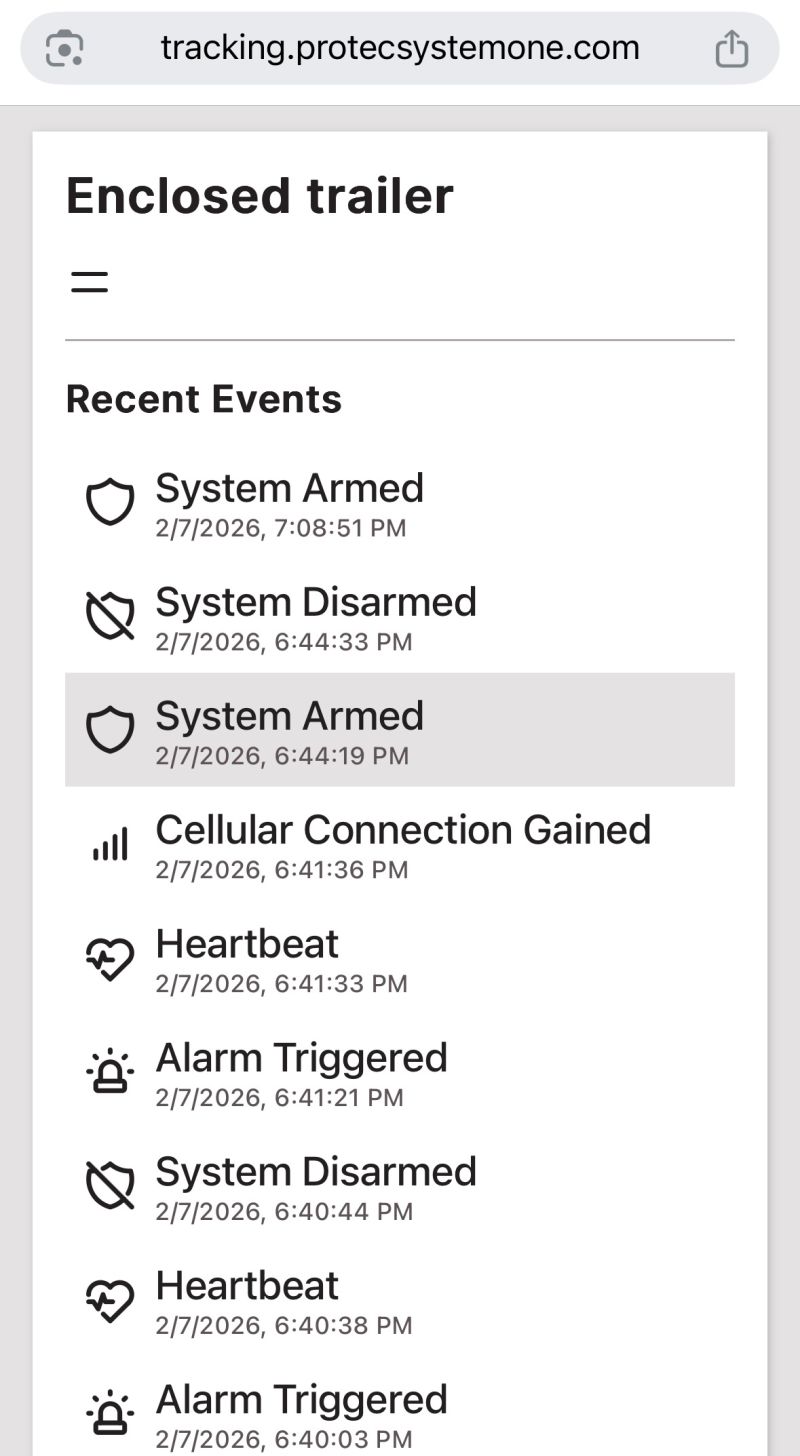This screenshot has height=1456, width=800.
Task: View the Cellular Connection Gained event
Action: click(x=402, y=844)
